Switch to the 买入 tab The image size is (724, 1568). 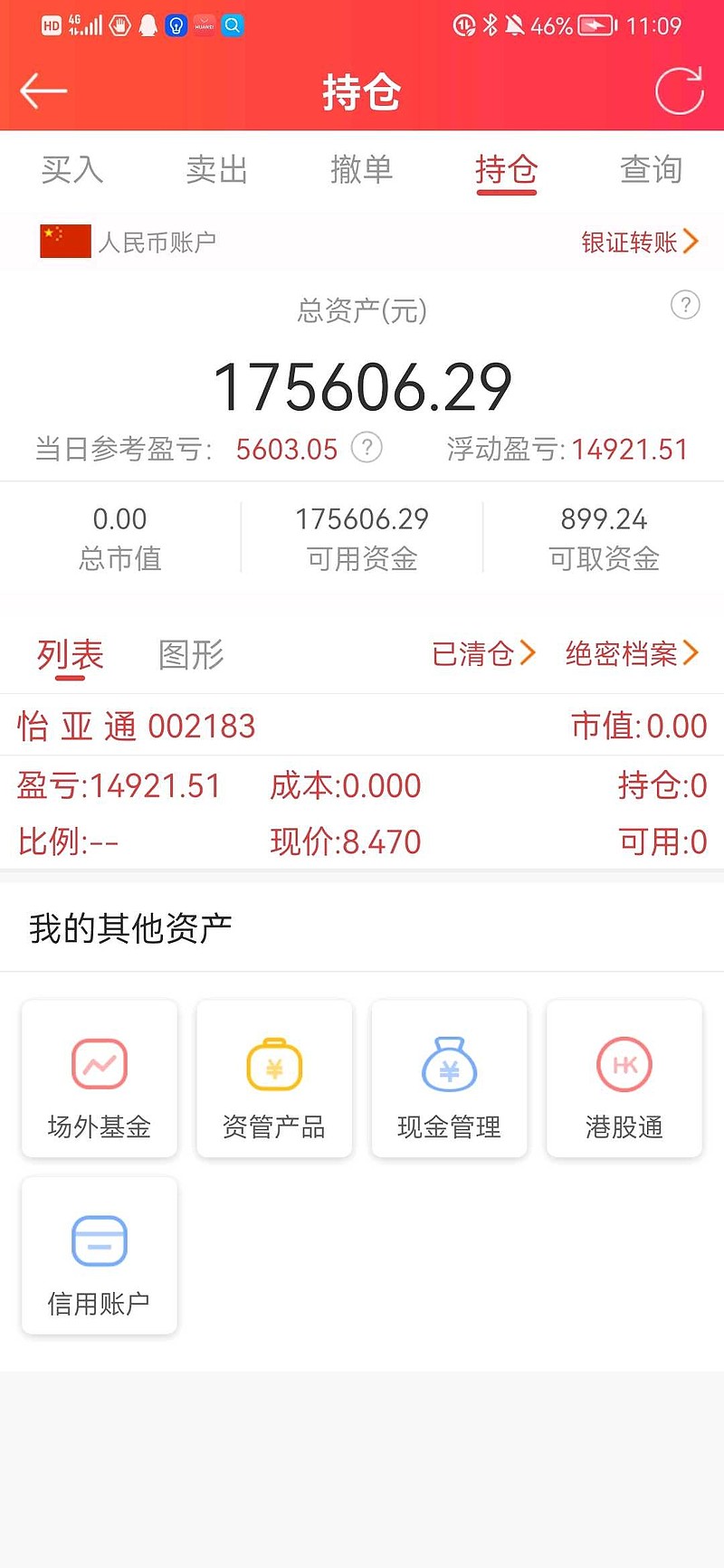coord(72,170)
